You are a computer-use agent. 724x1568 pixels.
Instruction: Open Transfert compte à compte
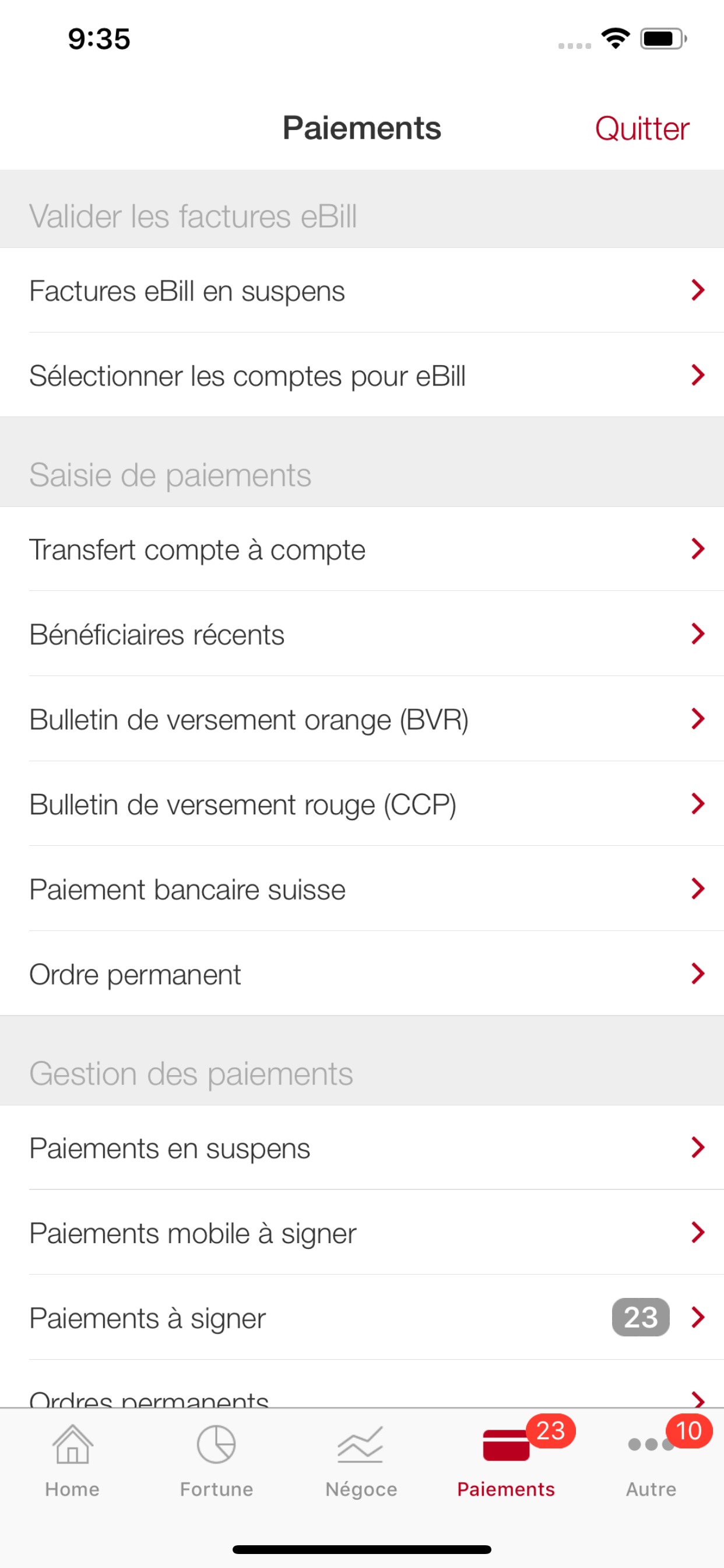point(362,549)
